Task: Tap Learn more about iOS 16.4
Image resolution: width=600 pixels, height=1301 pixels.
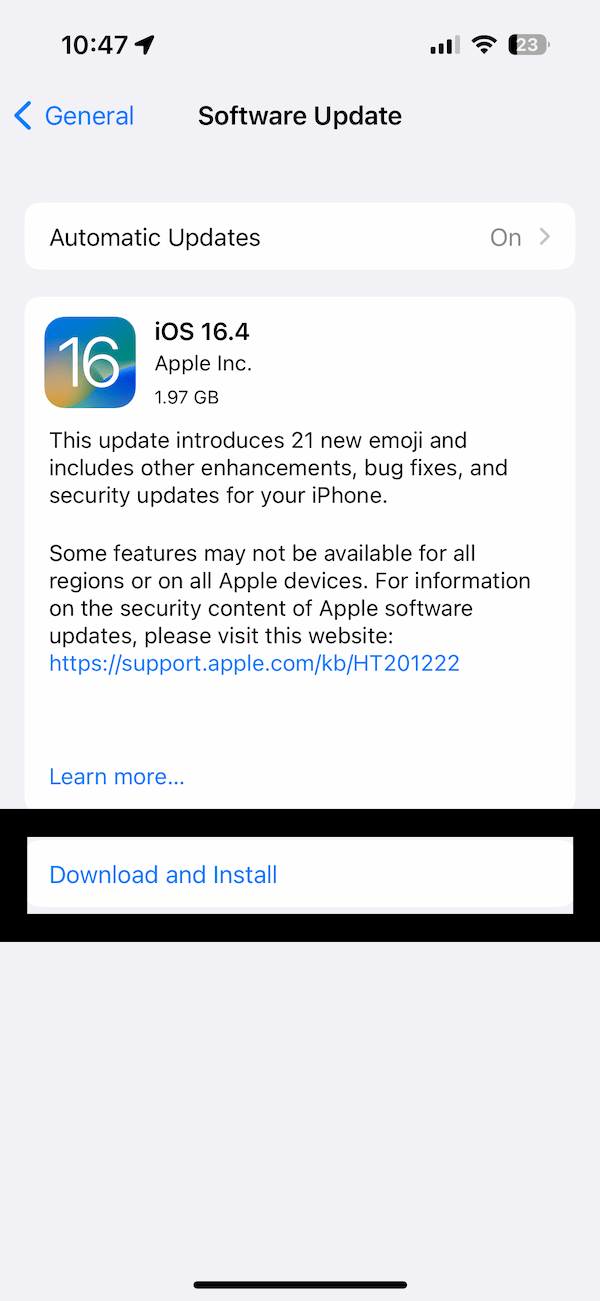Action: pos(117,777)
